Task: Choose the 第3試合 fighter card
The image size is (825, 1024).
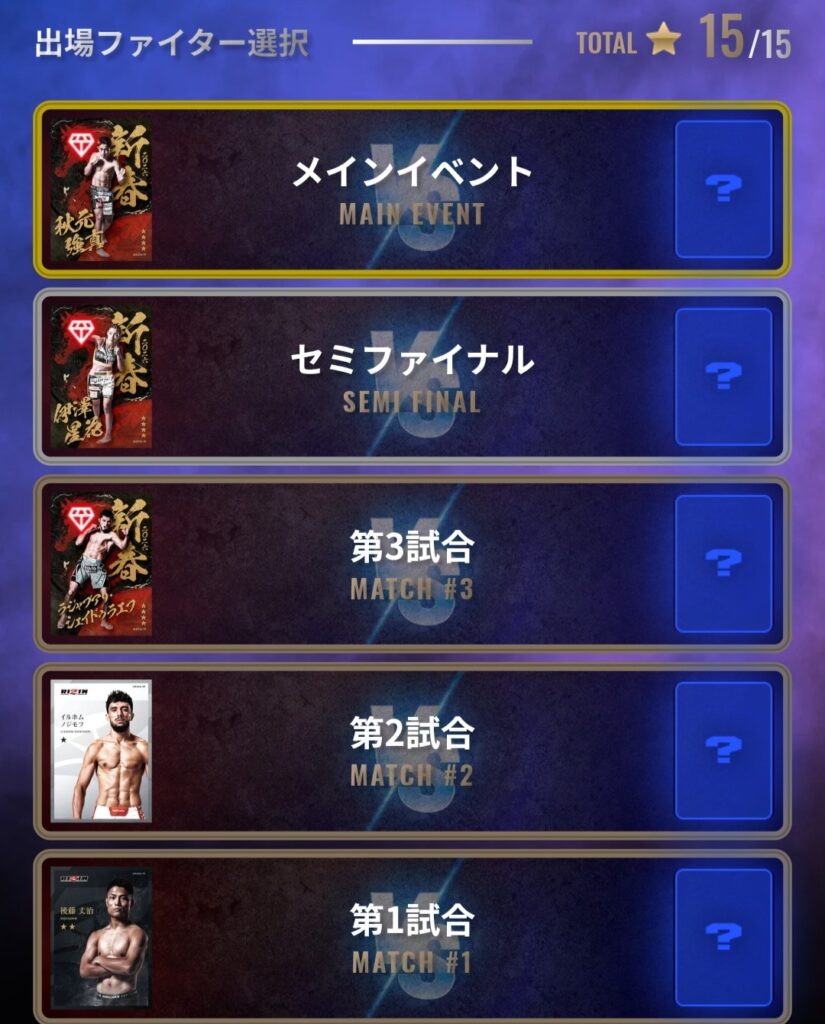Action: 101,564
